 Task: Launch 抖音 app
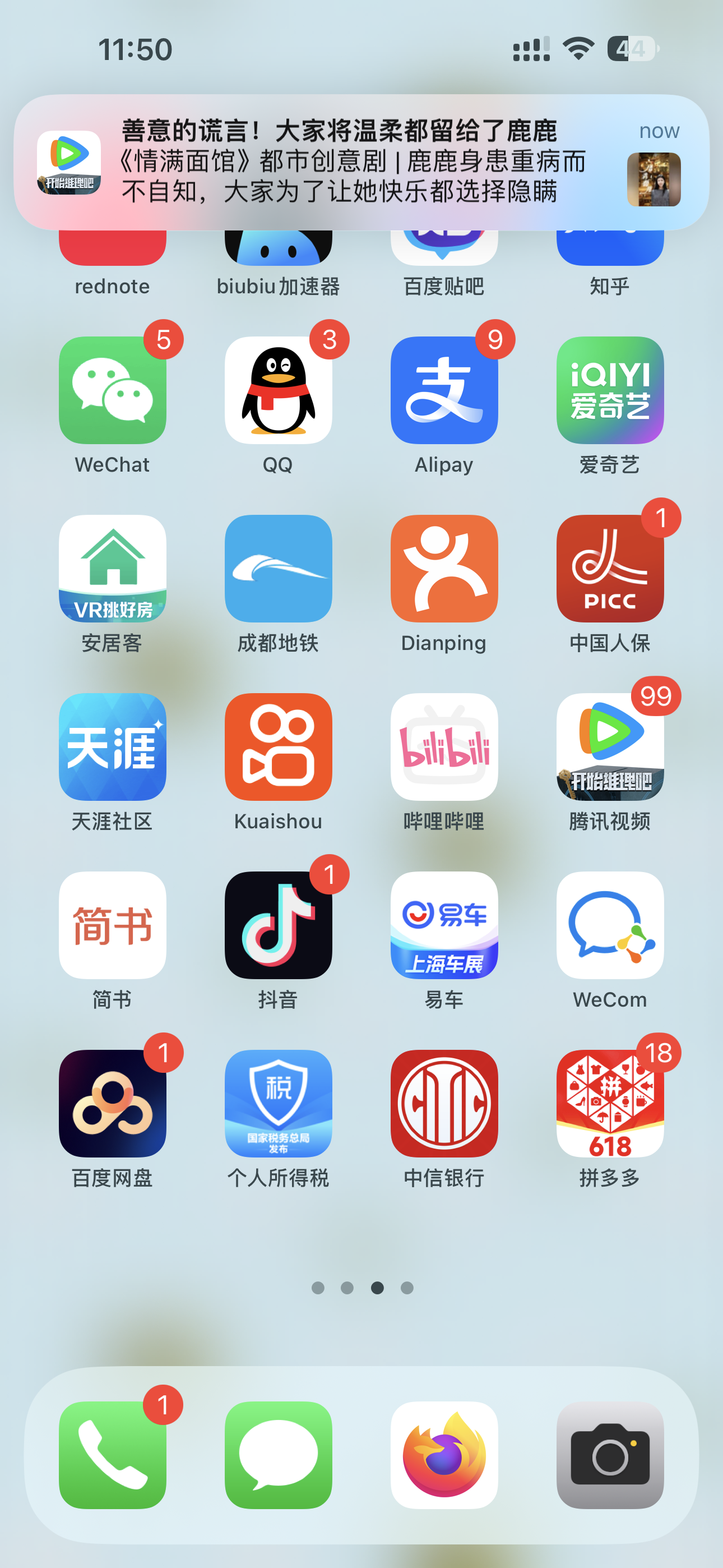(x=278, y=926)
